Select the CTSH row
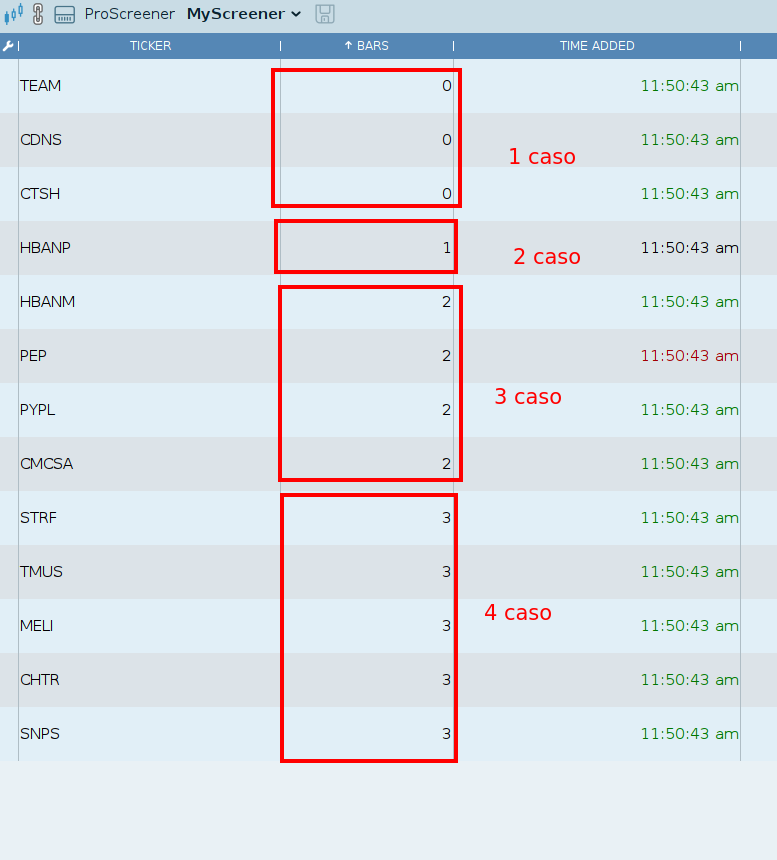Image resolution: width=777 pixels, height=860 pixels. 40,194
